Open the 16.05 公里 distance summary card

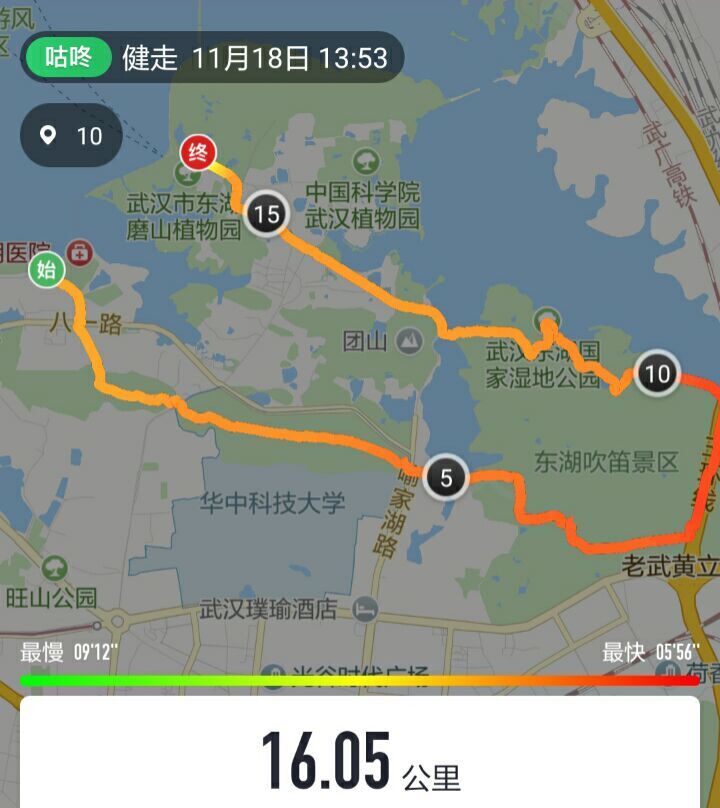(x=360, y=759)
